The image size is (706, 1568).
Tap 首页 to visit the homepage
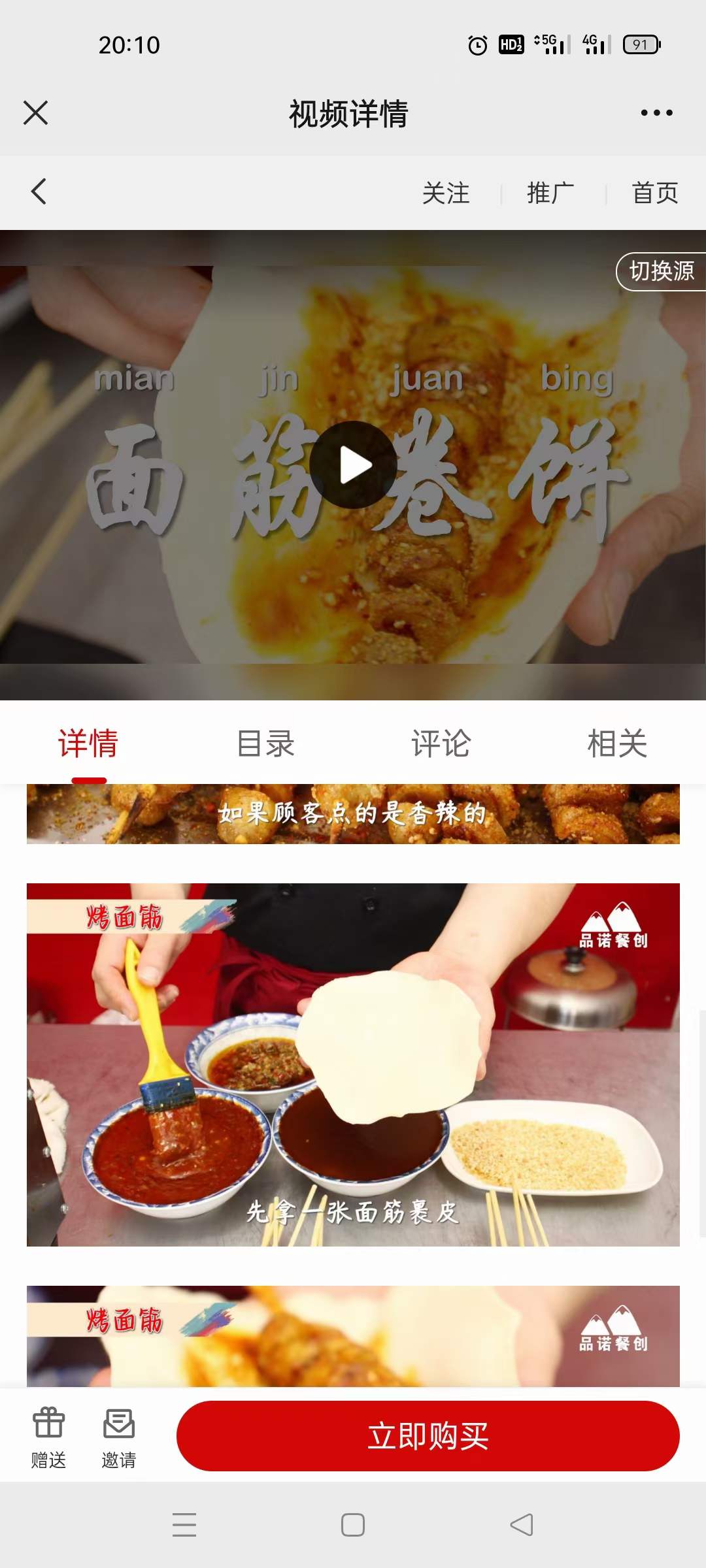654,193
